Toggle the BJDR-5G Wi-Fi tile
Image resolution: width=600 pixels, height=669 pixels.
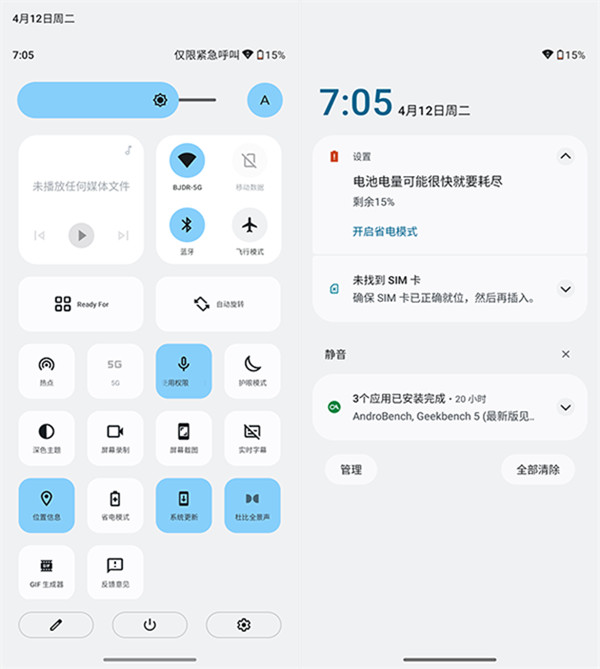(186, 160)
